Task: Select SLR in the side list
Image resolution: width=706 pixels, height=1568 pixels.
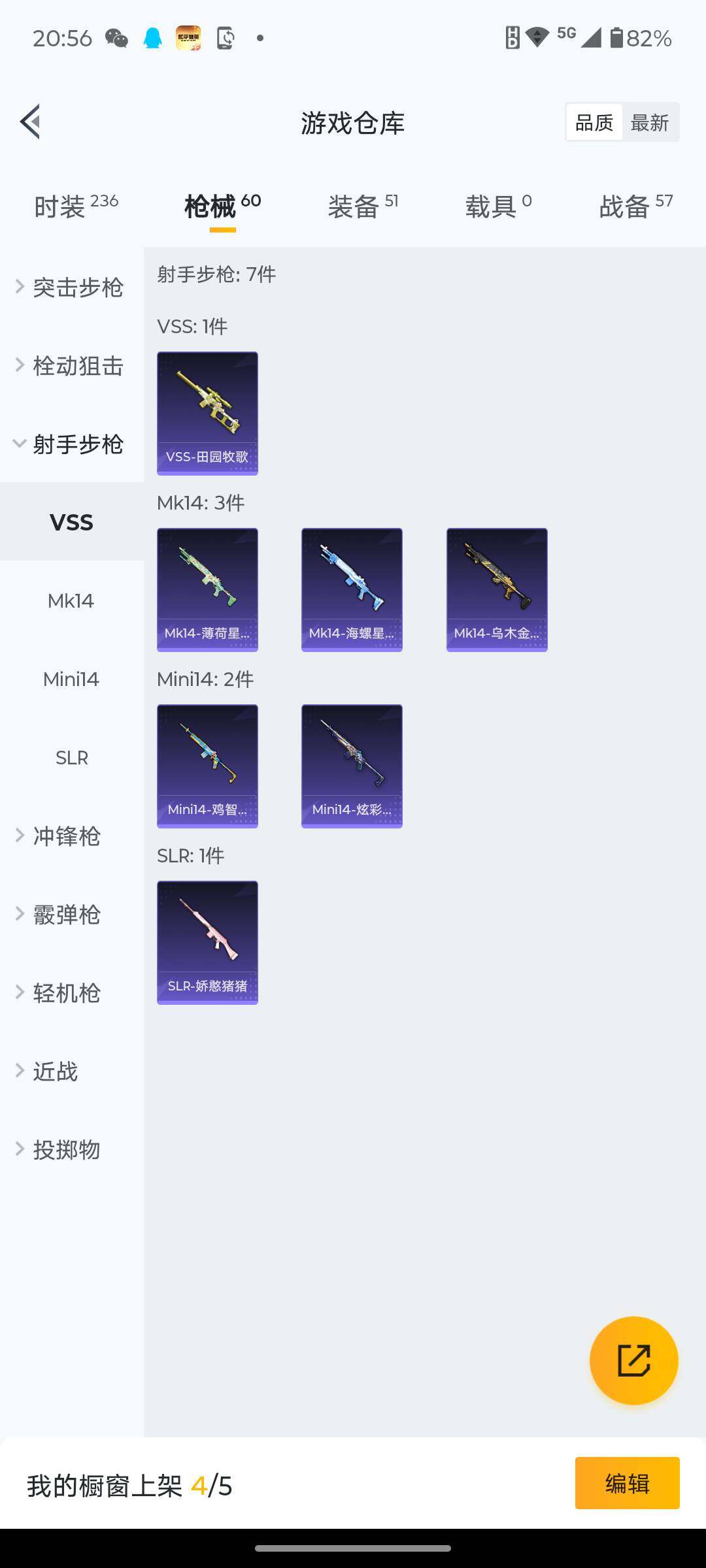Action: pyautogui.click(x=71, y=757)
